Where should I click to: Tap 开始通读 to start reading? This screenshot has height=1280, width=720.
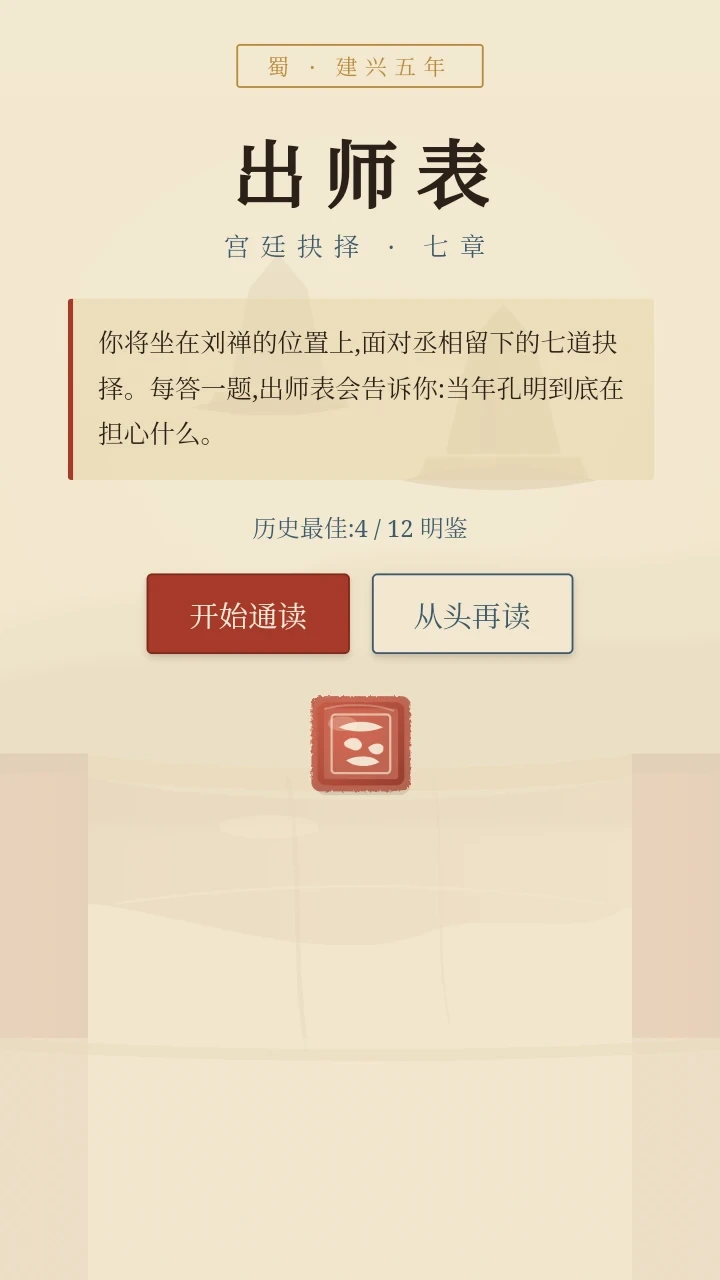pos(248,614)
